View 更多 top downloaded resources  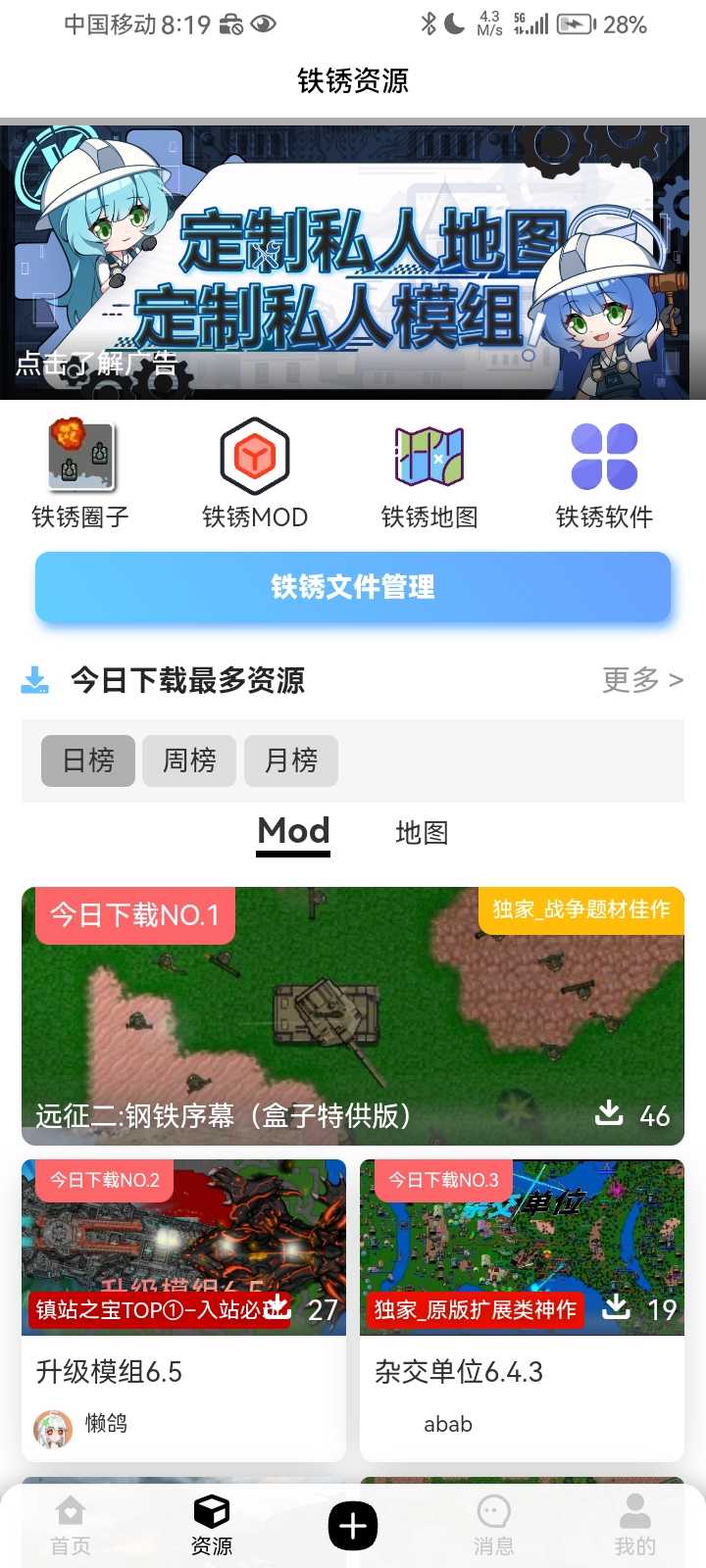642,679
